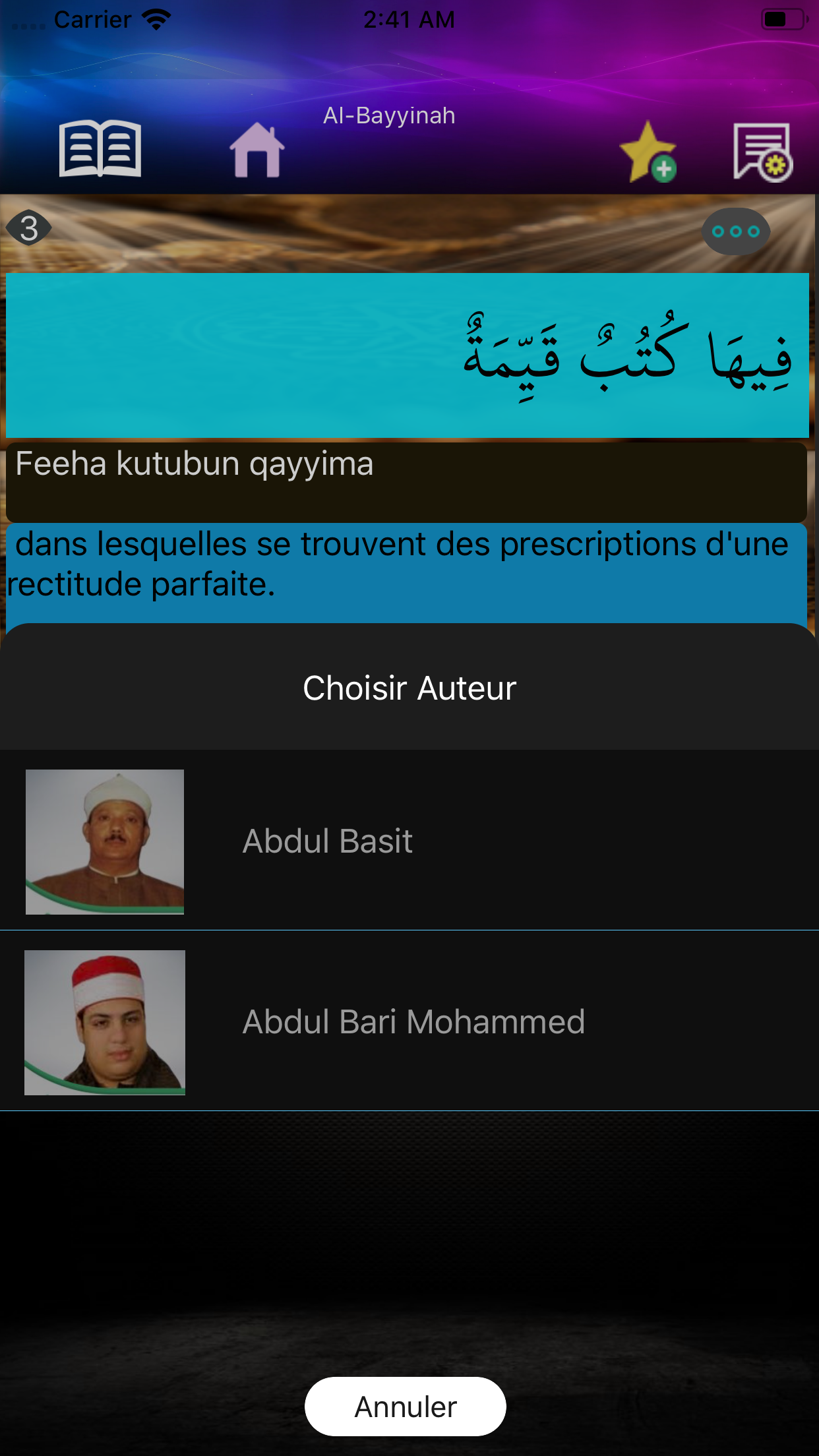
Task: Select reciter Abdul Basit
Action: click(409, 841)
